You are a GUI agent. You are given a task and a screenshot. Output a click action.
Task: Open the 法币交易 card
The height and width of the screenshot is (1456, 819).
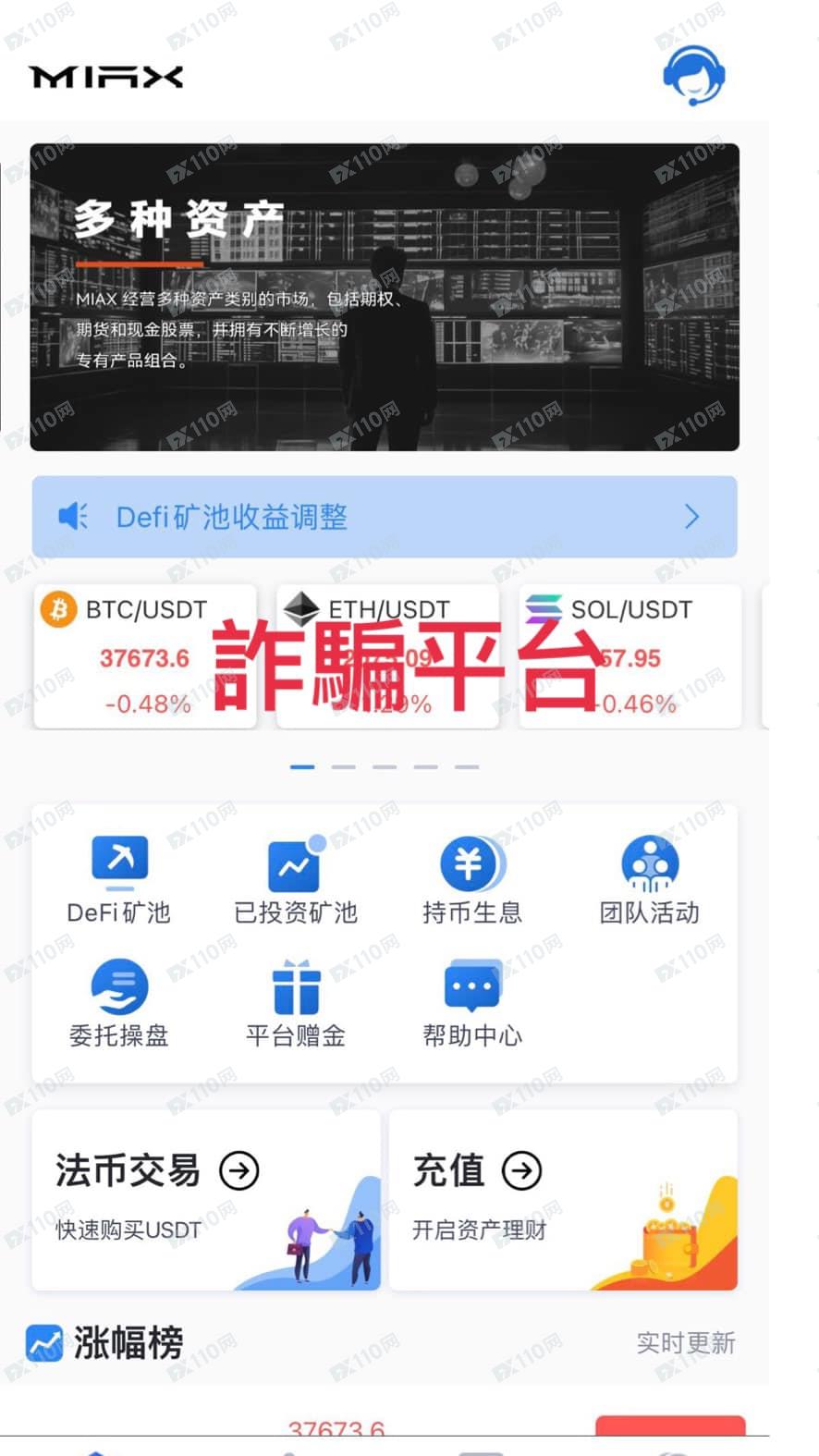point(206,1201)
